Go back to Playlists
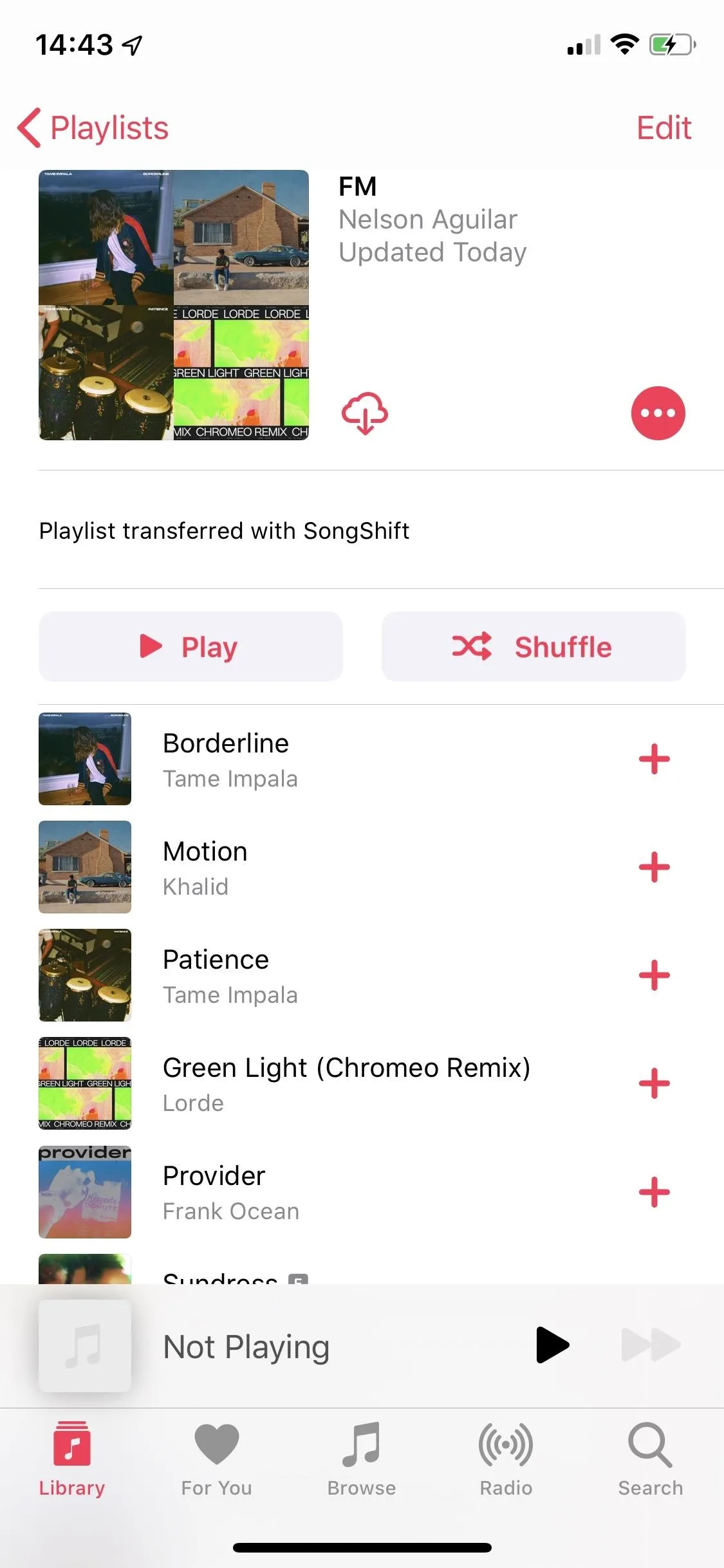 pyautogui.click(x=93, y=127)
